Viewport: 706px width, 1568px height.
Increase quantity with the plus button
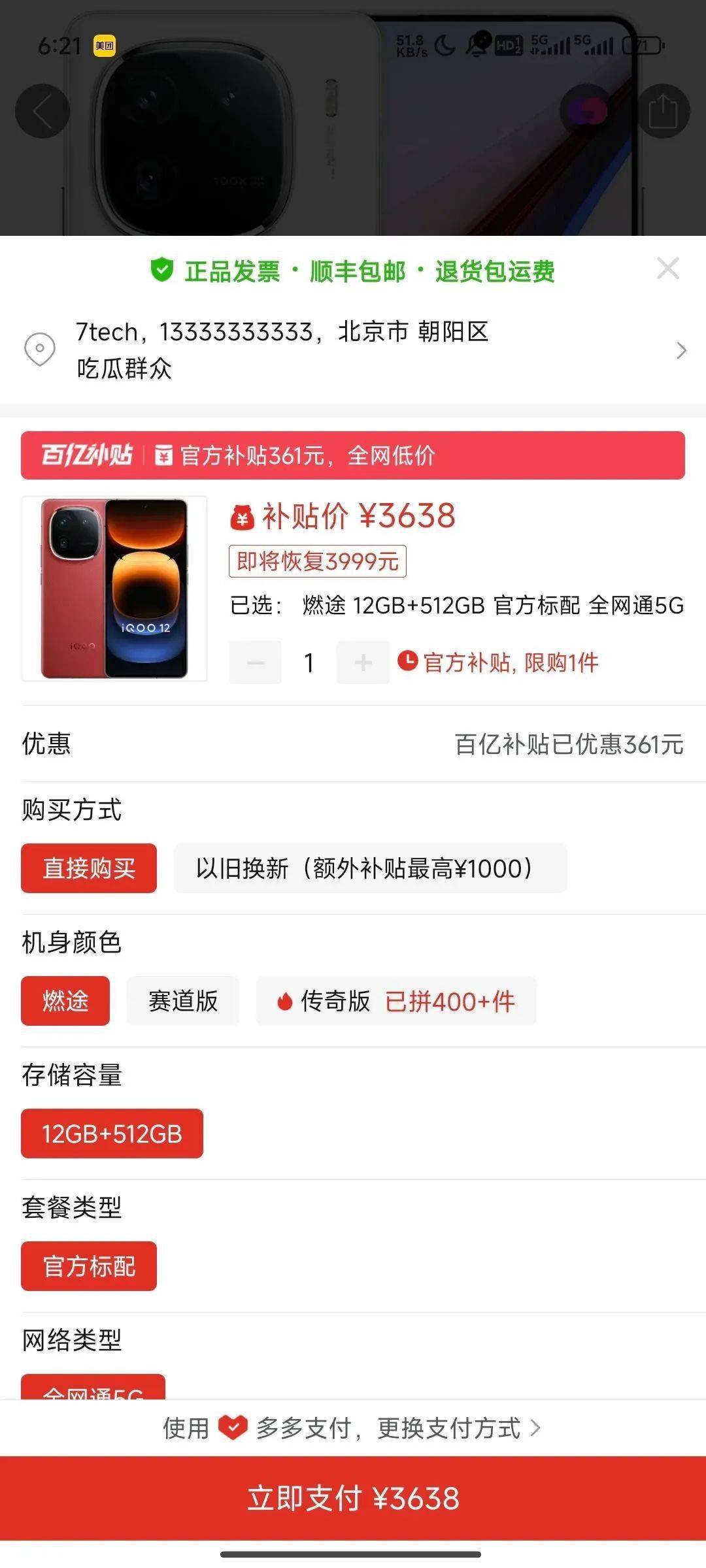tap(363, 662)
